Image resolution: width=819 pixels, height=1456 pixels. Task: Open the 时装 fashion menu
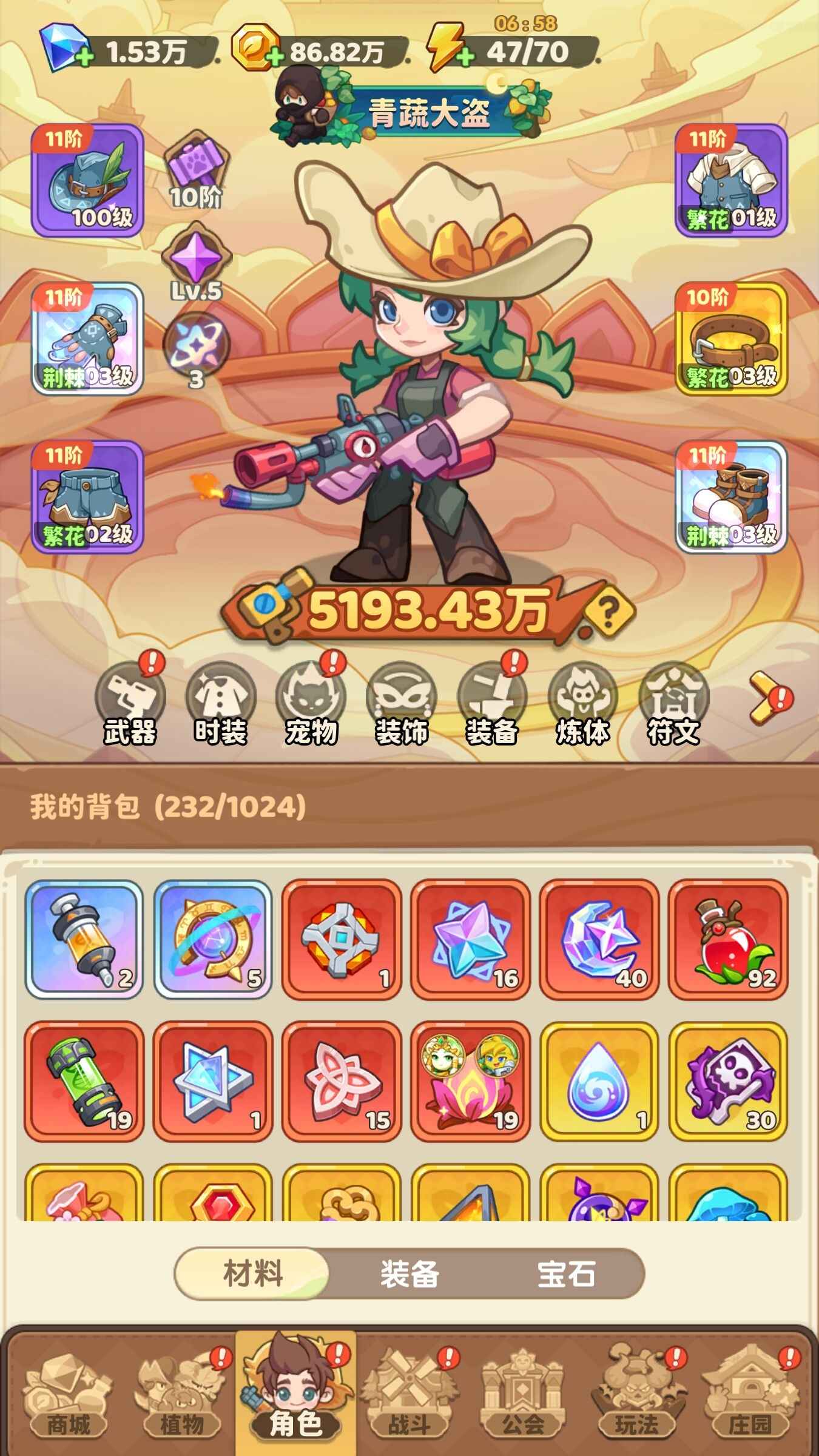click(x=220, y=704)
